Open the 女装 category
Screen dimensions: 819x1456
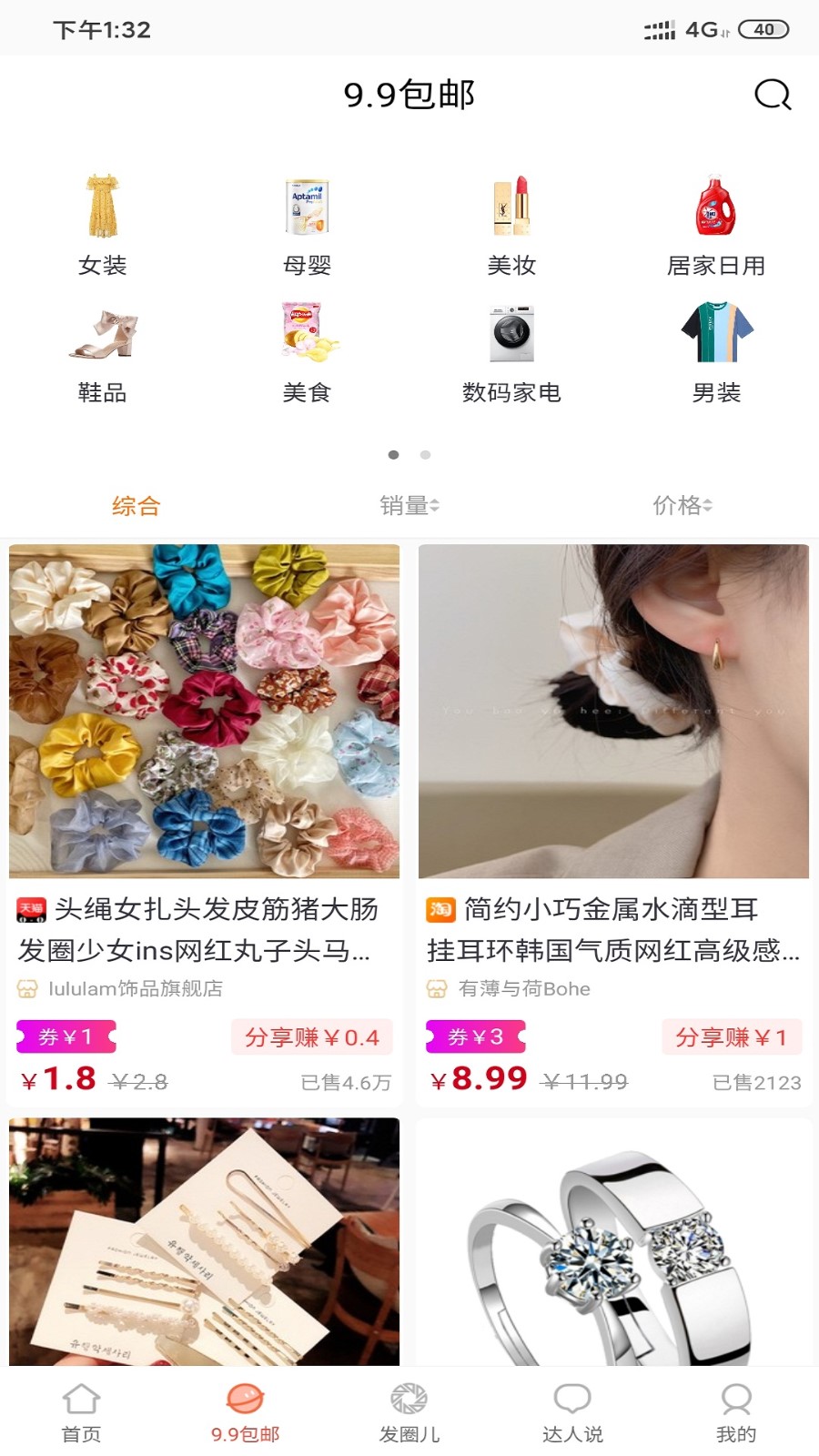pyautogui.click(x=102, y=224)
